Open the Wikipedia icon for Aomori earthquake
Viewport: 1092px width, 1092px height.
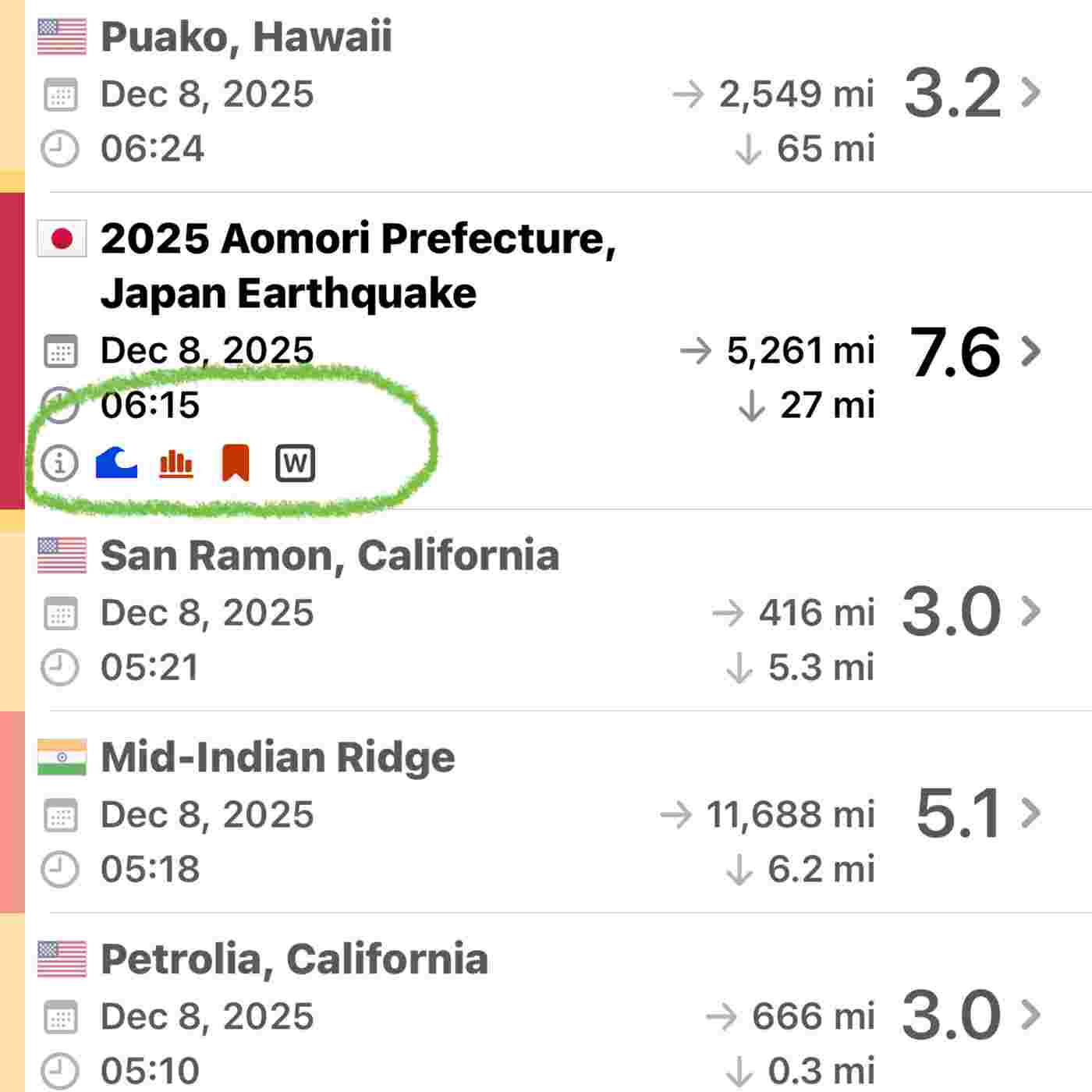(x=296, y=463)
